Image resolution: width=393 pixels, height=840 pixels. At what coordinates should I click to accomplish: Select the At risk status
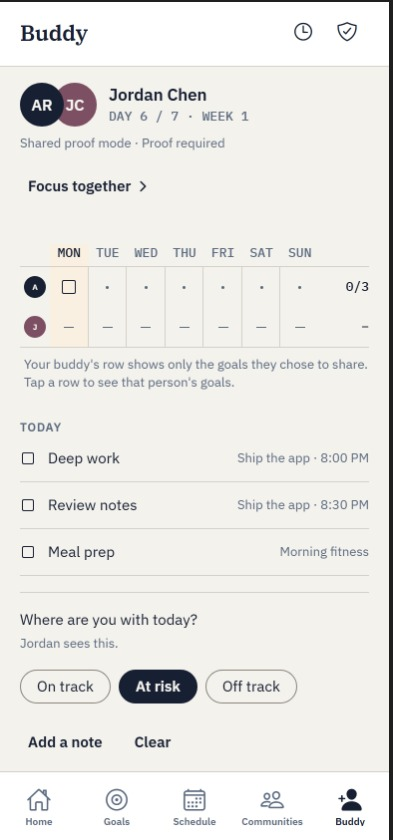(158, 686)
